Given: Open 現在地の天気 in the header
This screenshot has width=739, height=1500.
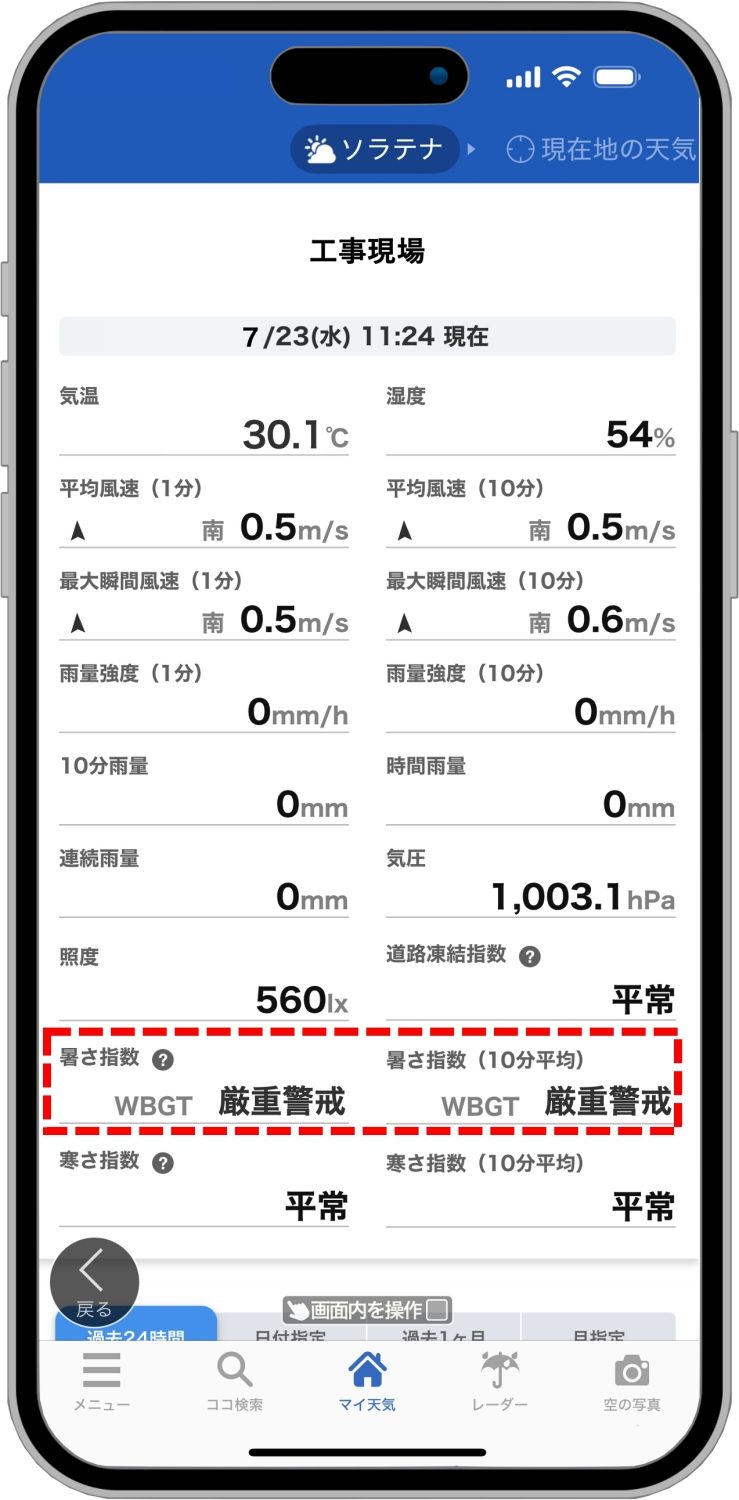Looking at the screenshot, I should click(600, 150).
